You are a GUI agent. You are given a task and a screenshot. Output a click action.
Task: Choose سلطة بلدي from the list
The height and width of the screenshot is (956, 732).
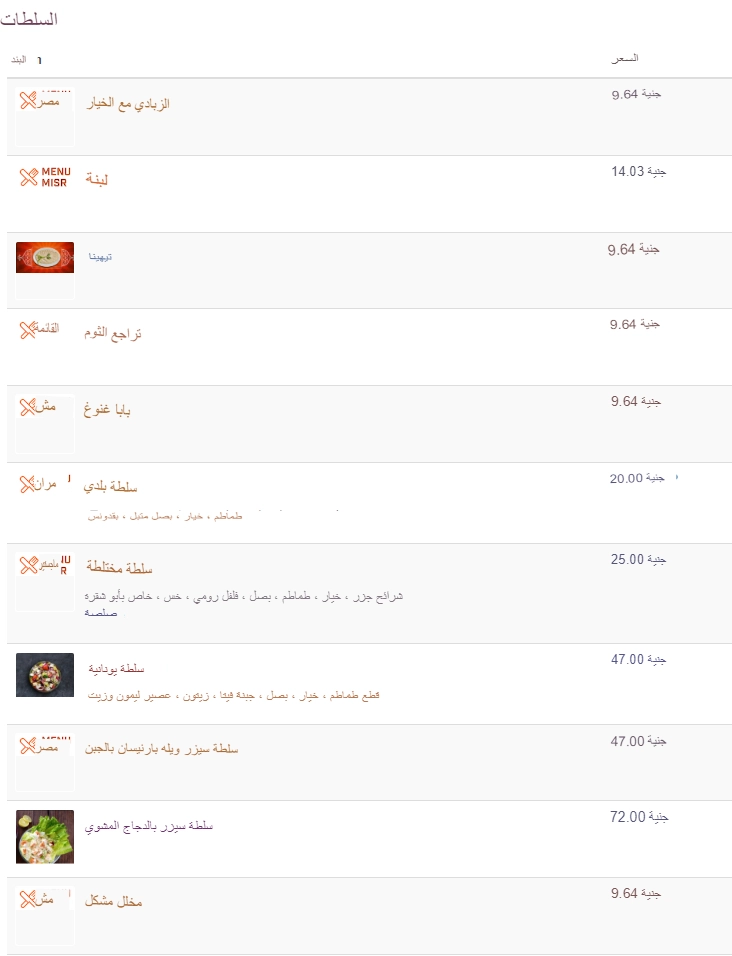click(x=111, y=487)
